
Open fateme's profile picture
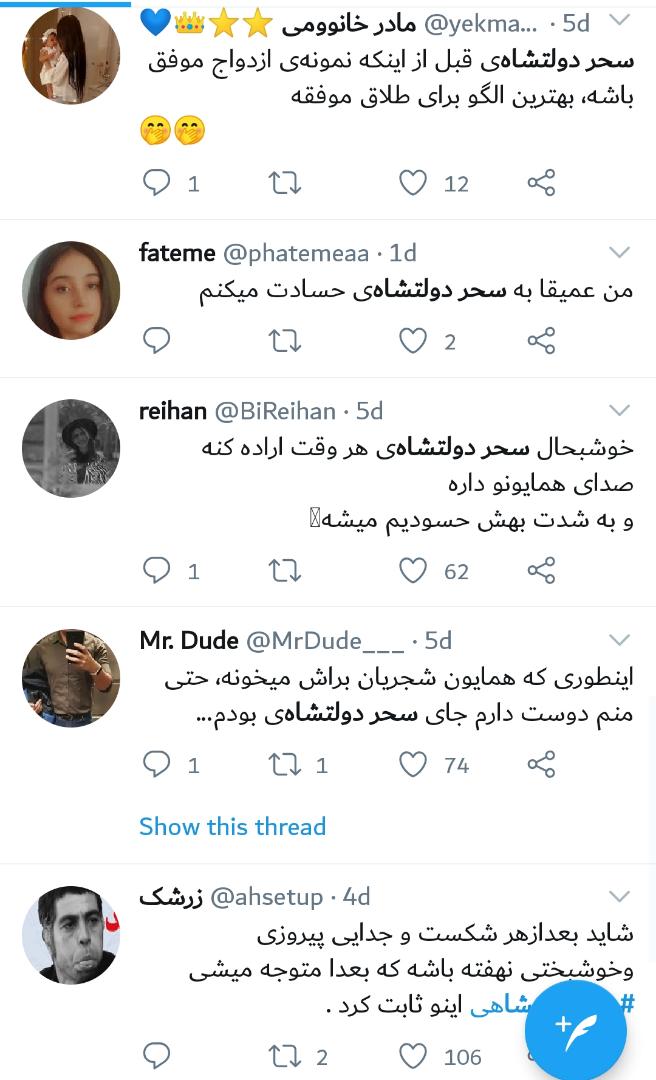click(71, 291)
